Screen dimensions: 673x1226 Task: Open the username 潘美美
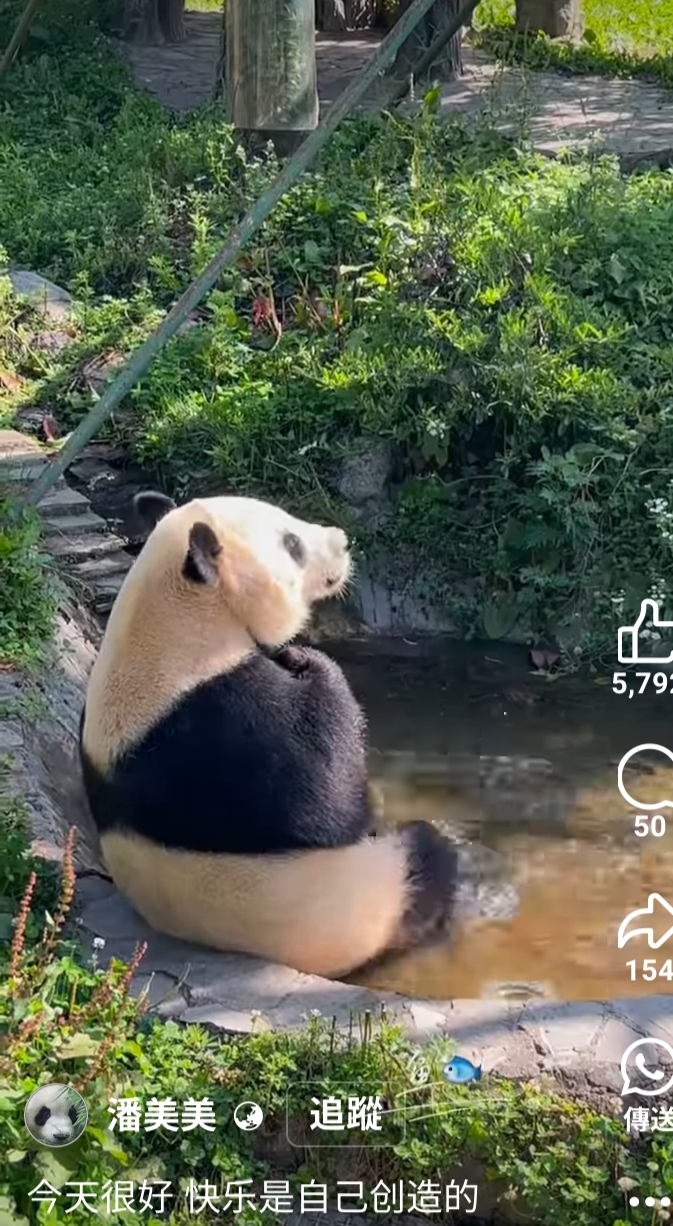[162, 1115]
